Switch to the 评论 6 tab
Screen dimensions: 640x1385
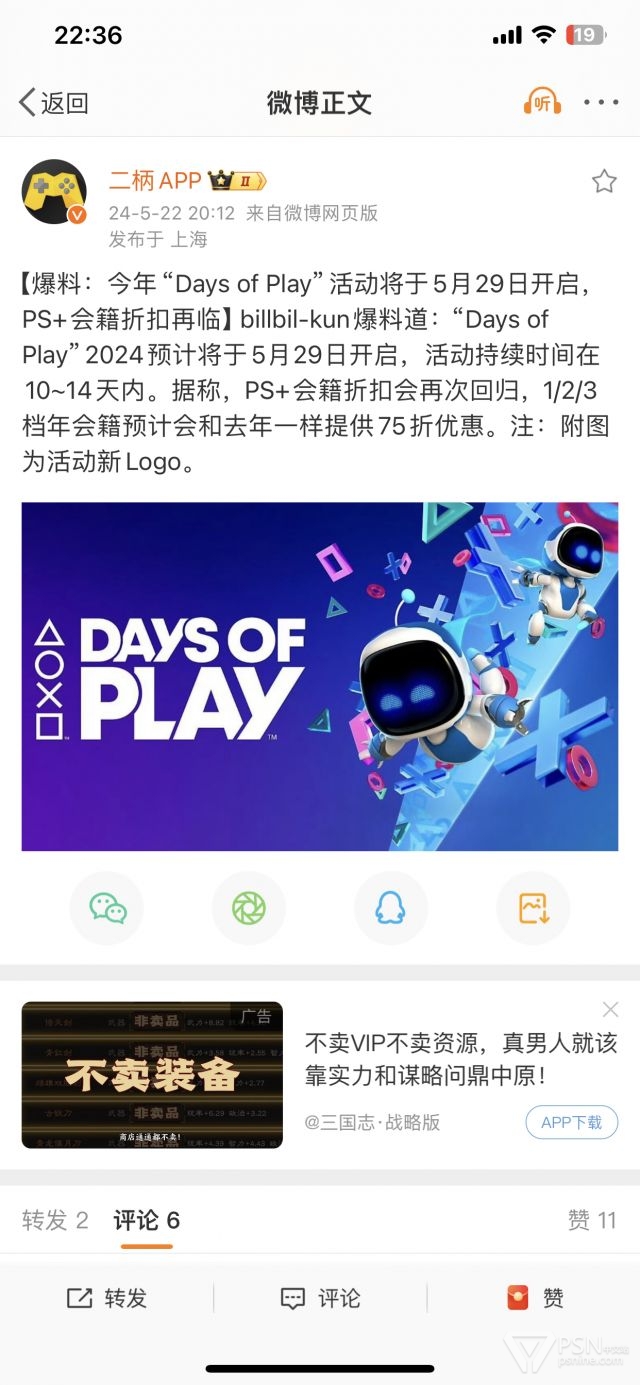tap(147, 1220)
